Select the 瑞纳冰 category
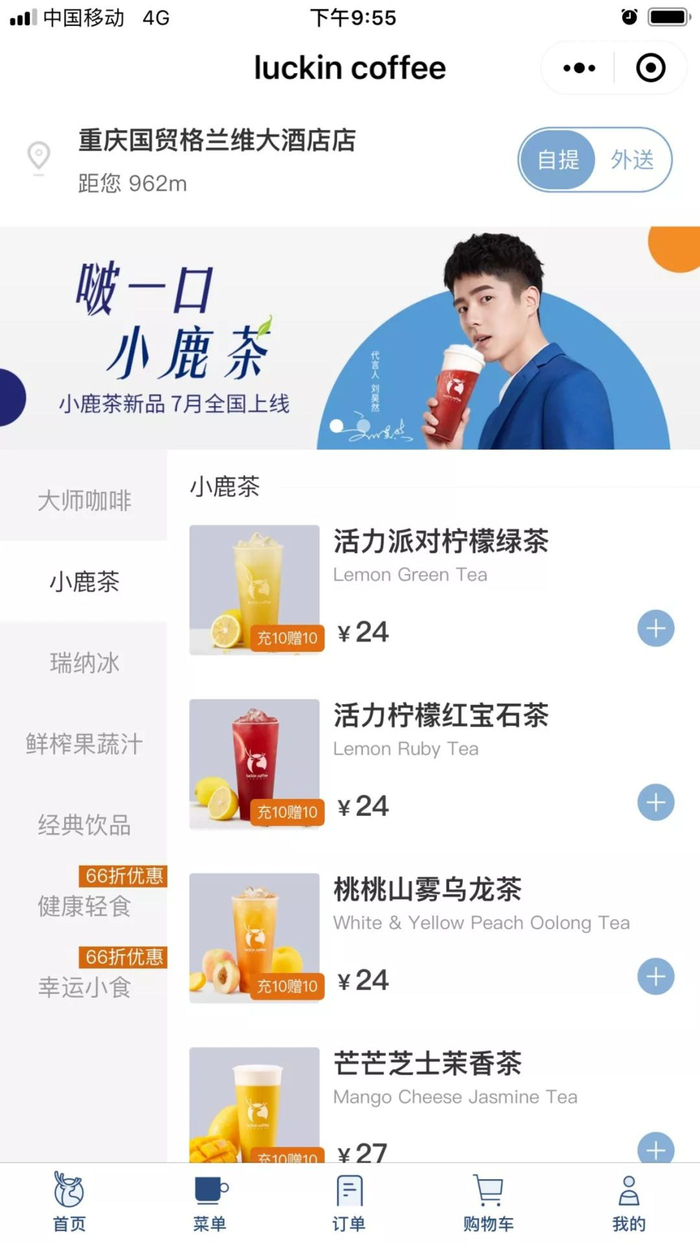Screen dimensions: 700x1244 coord(84,663)
